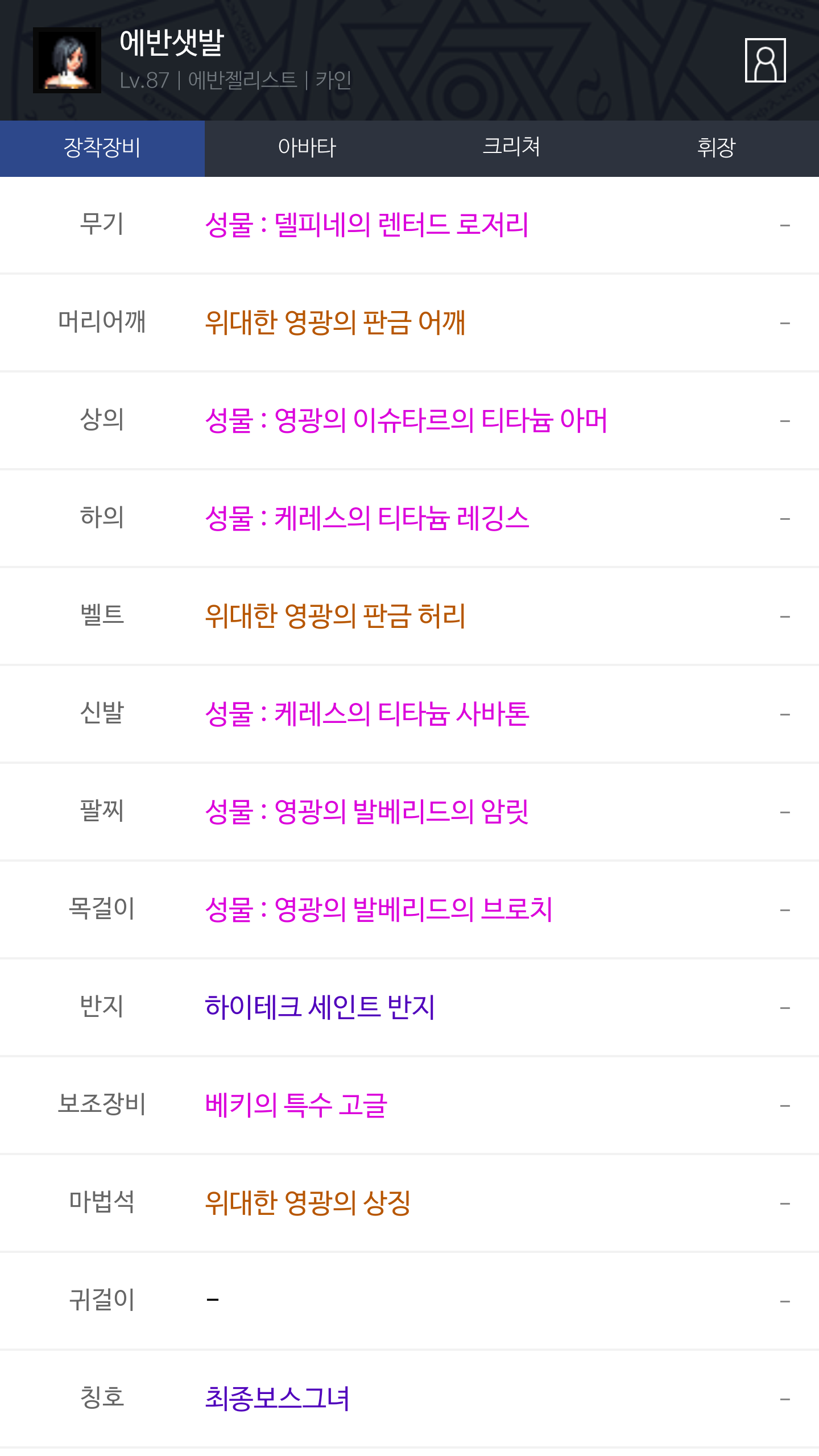Open necklace 성물 : 영광의 발베리드의 브로치
The width and height of the screenshot is (819, 1456).
tap(379, 909)
